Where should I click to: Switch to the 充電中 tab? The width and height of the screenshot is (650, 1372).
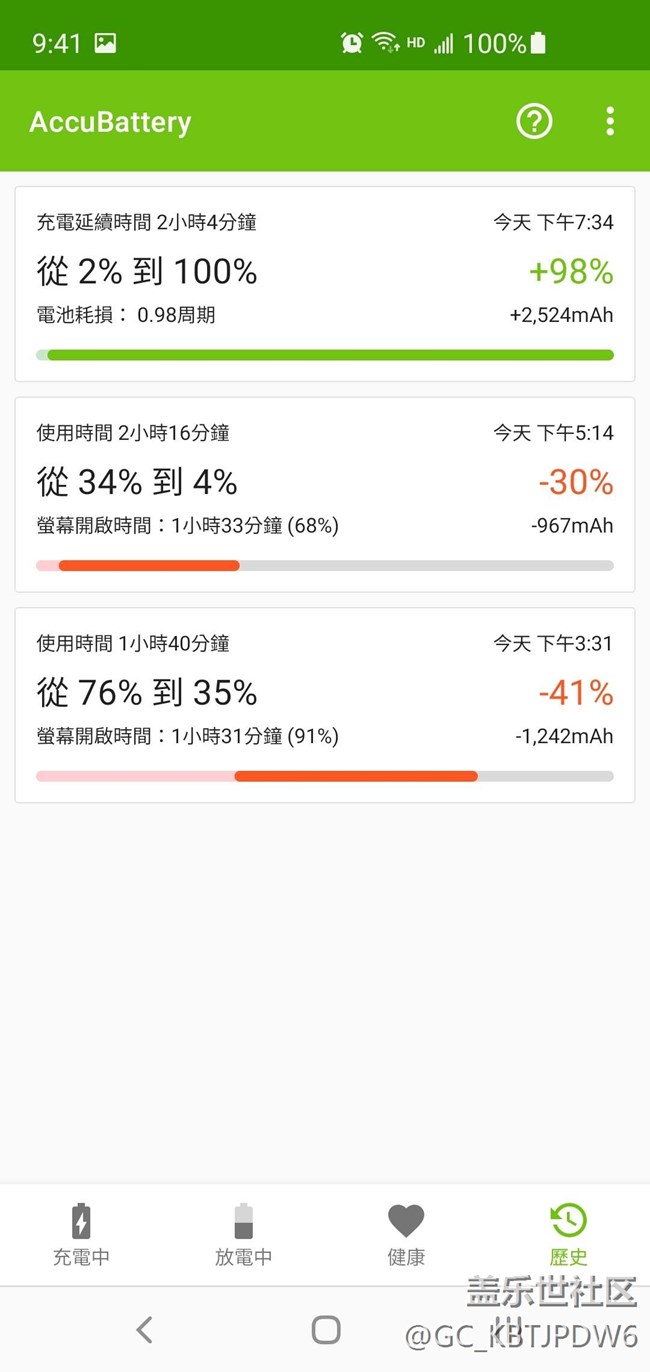tap(81, 1236)
